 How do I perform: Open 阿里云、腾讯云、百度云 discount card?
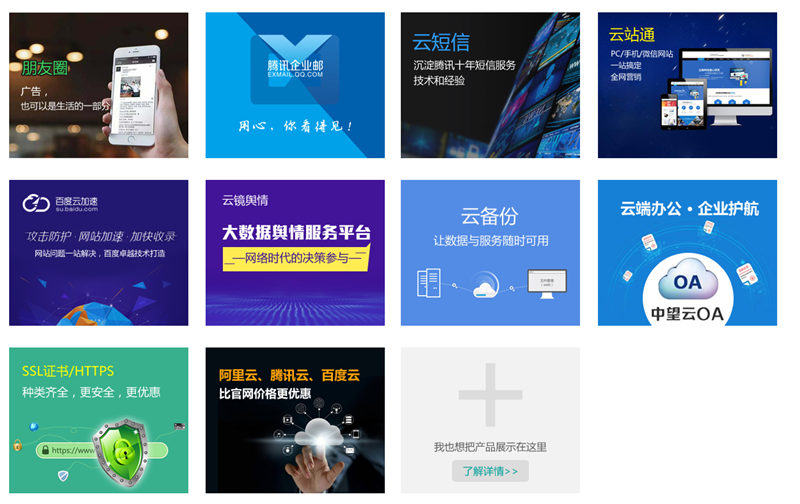[x=295, y=420]
